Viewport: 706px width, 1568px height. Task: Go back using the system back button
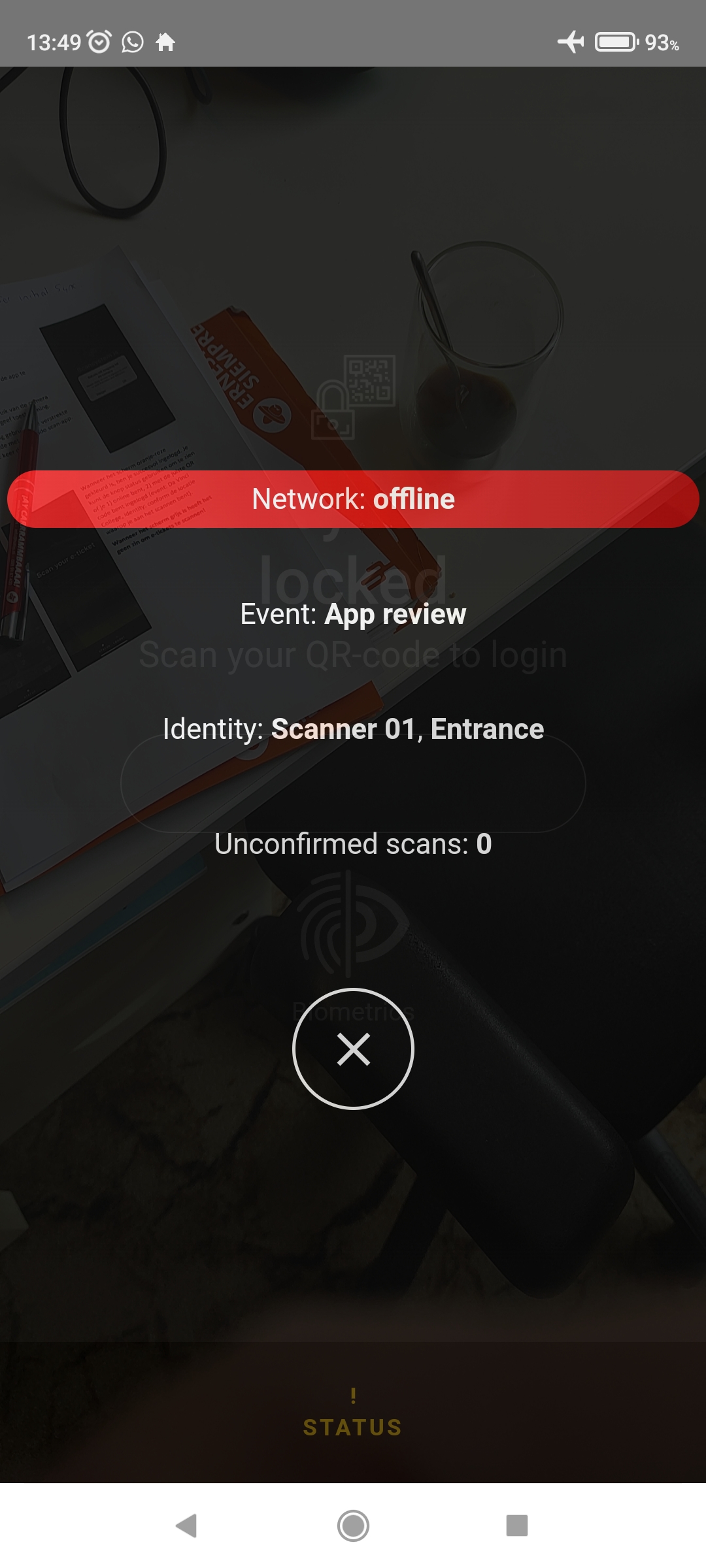pyautogui.click(x=187, y=1526)
